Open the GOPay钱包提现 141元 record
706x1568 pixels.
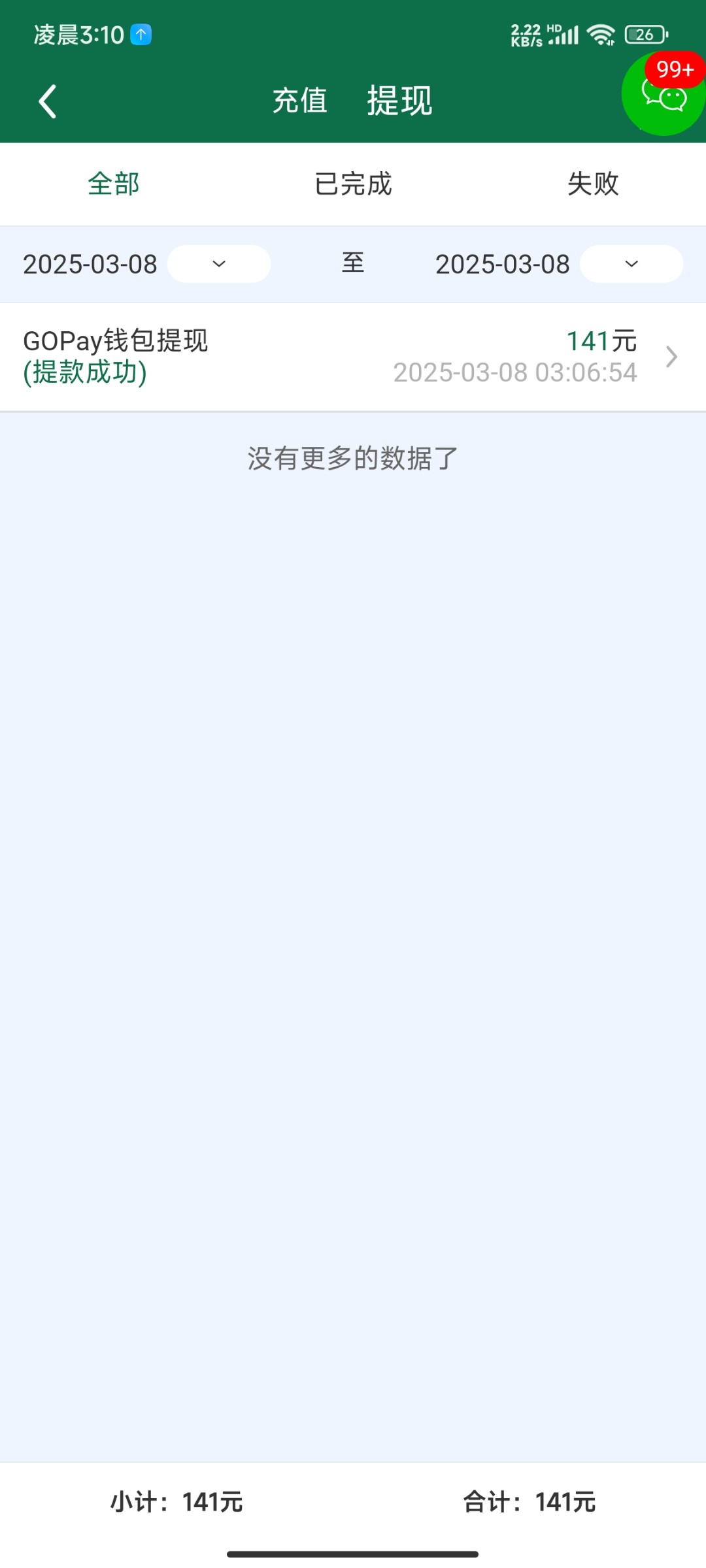(x=353, y=357)
